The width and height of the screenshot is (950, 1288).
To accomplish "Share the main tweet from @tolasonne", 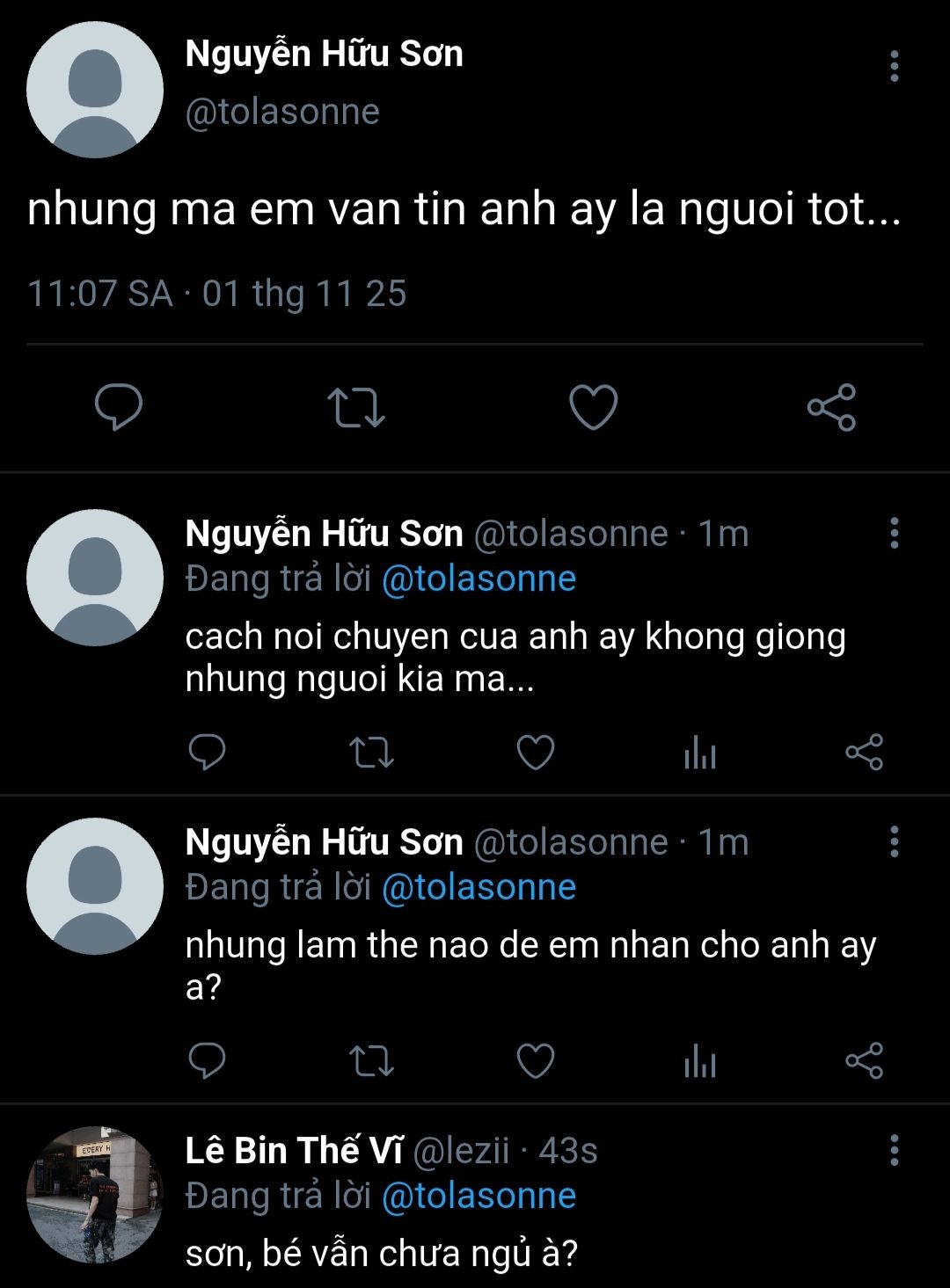I will (x=831, y=407).
